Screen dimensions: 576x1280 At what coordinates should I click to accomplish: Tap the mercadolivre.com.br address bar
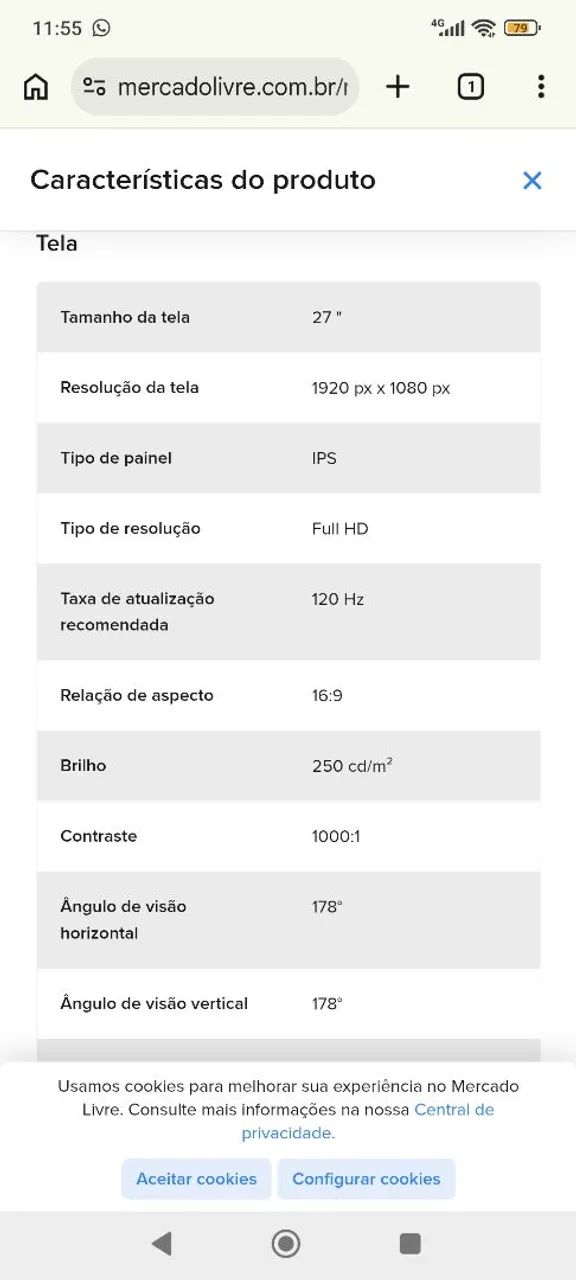point(215,87)
